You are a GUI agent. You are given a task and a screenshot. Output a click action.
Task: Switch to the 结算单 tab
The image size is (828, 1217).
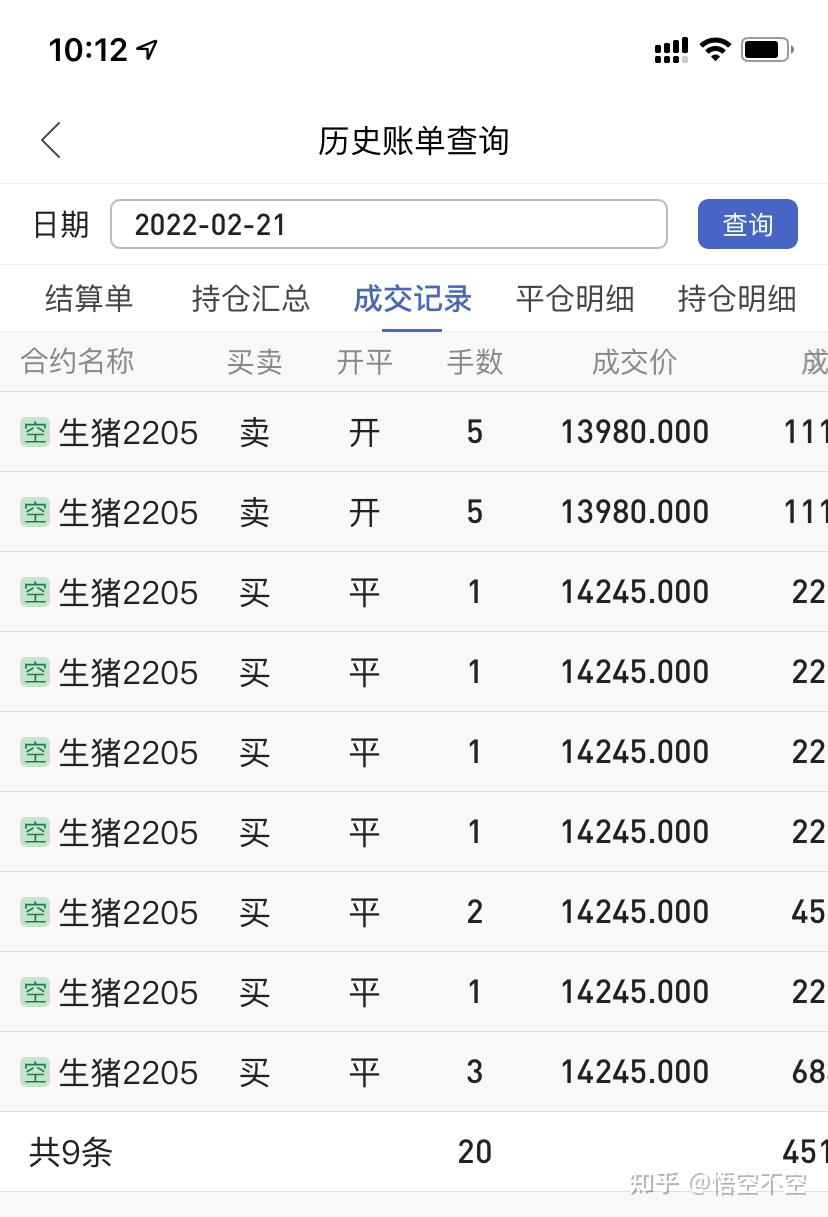88,299
